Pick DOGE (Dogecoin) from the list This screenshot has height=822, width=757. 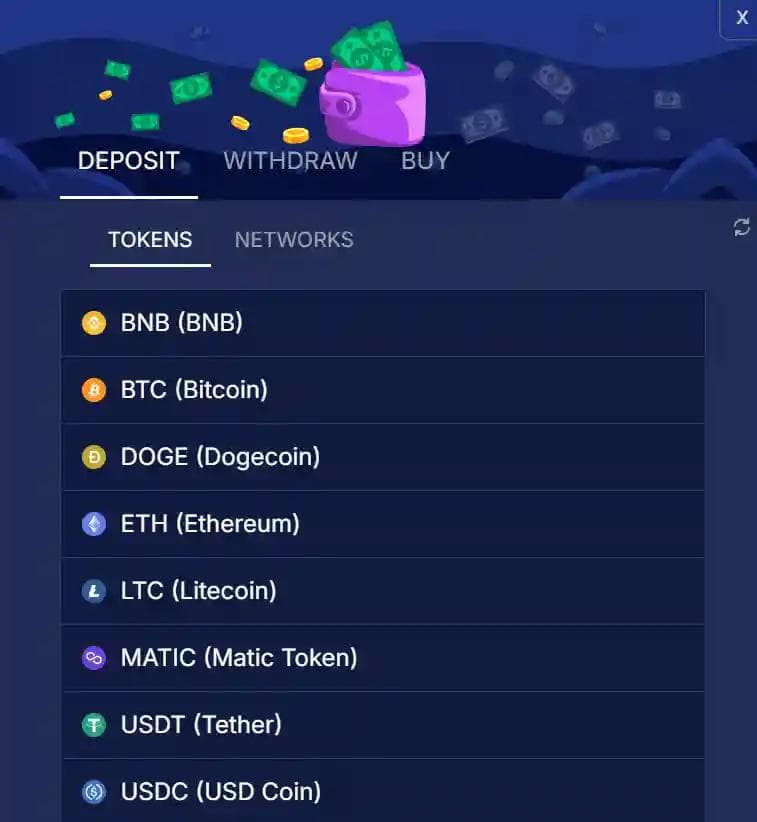pyautogui.click(x=383, y=457)
